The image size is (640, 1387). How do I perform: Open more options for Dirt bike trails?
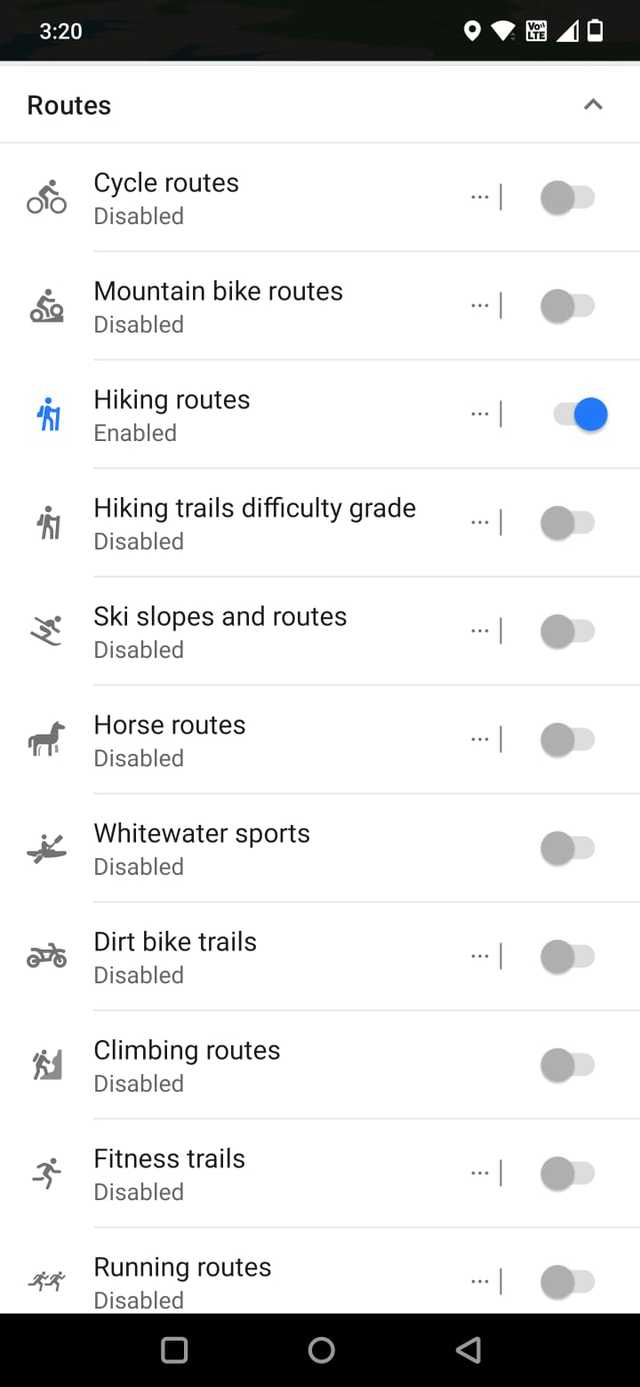tap(481, 957)
